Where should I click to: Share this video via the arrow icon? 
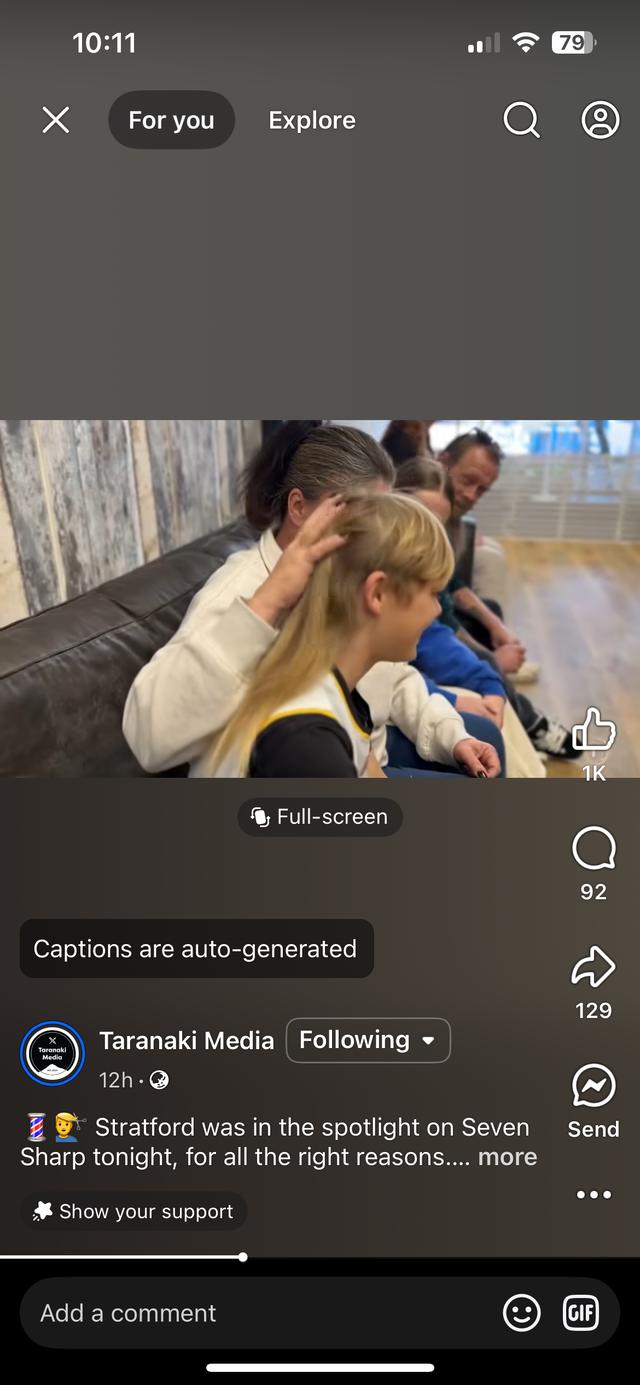coord(593,968)
